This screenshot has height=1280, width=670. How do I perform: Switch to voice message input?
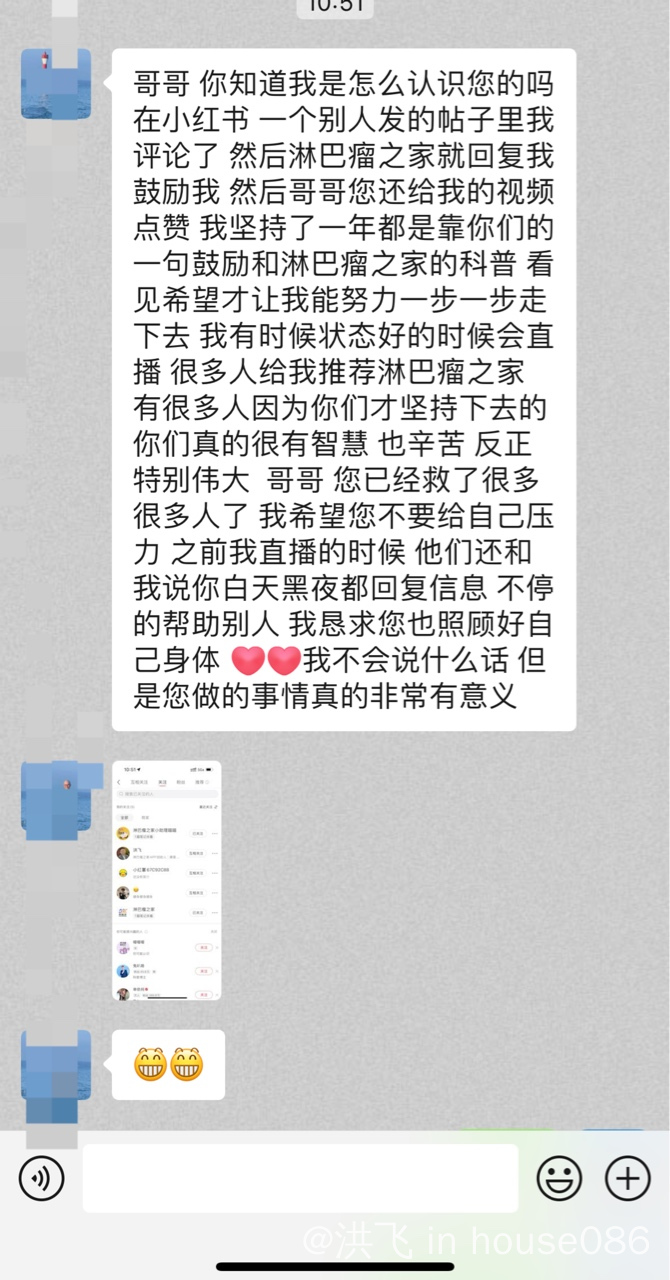(41, 1179)
